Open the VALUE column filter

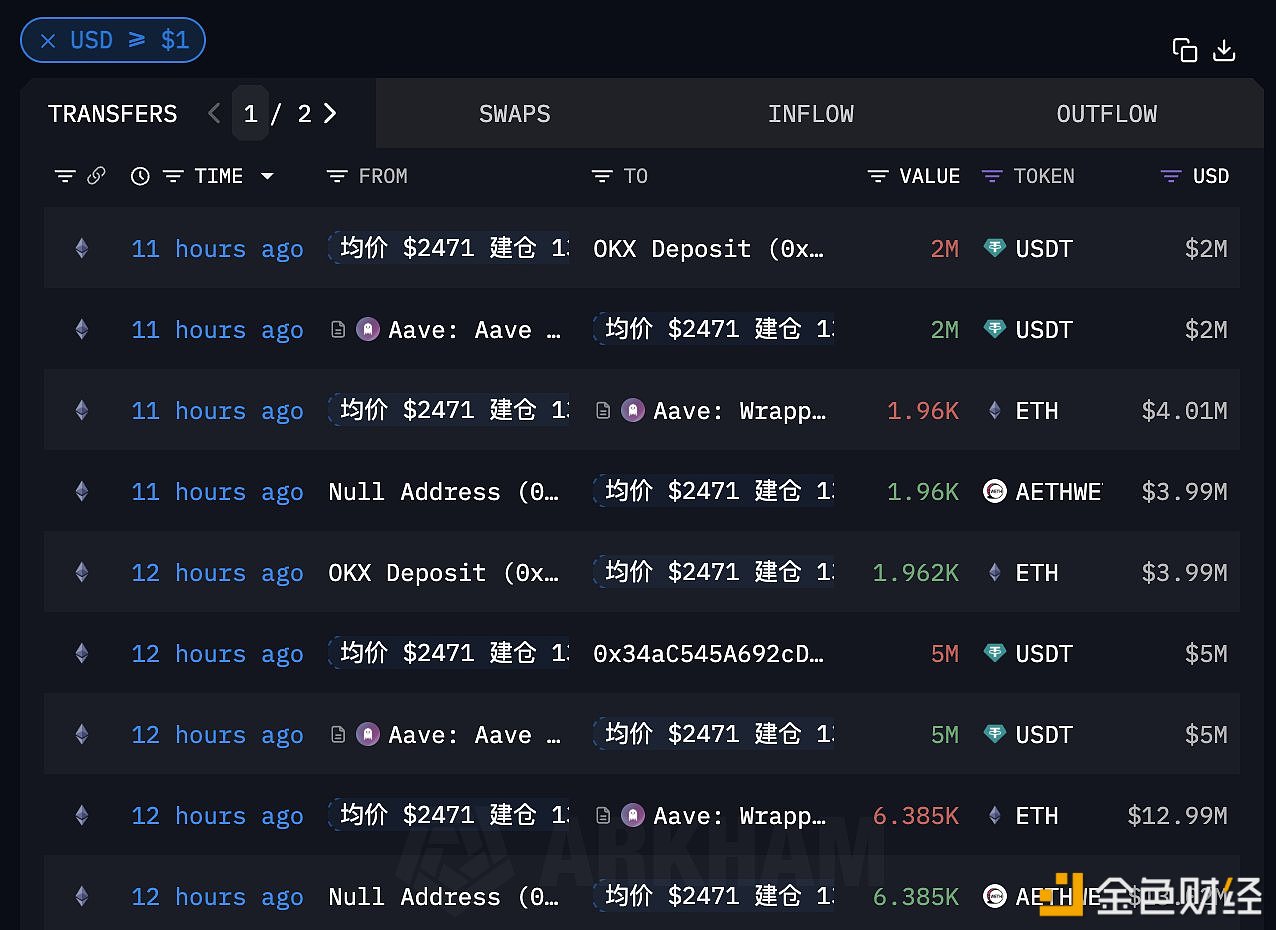click(x=878, y=176)
